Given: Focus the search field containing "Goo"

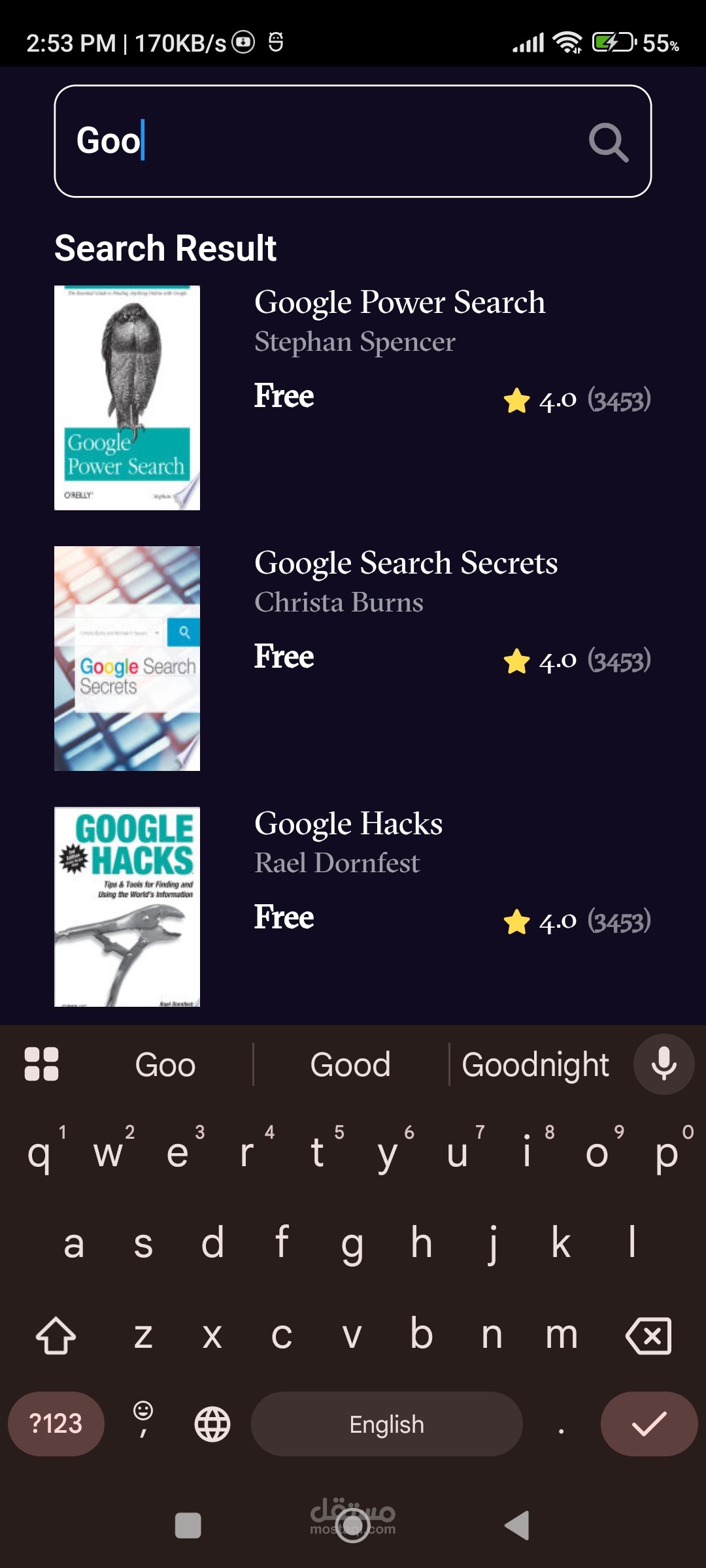Looking at the screenshot, I should [x=353, y=141].
